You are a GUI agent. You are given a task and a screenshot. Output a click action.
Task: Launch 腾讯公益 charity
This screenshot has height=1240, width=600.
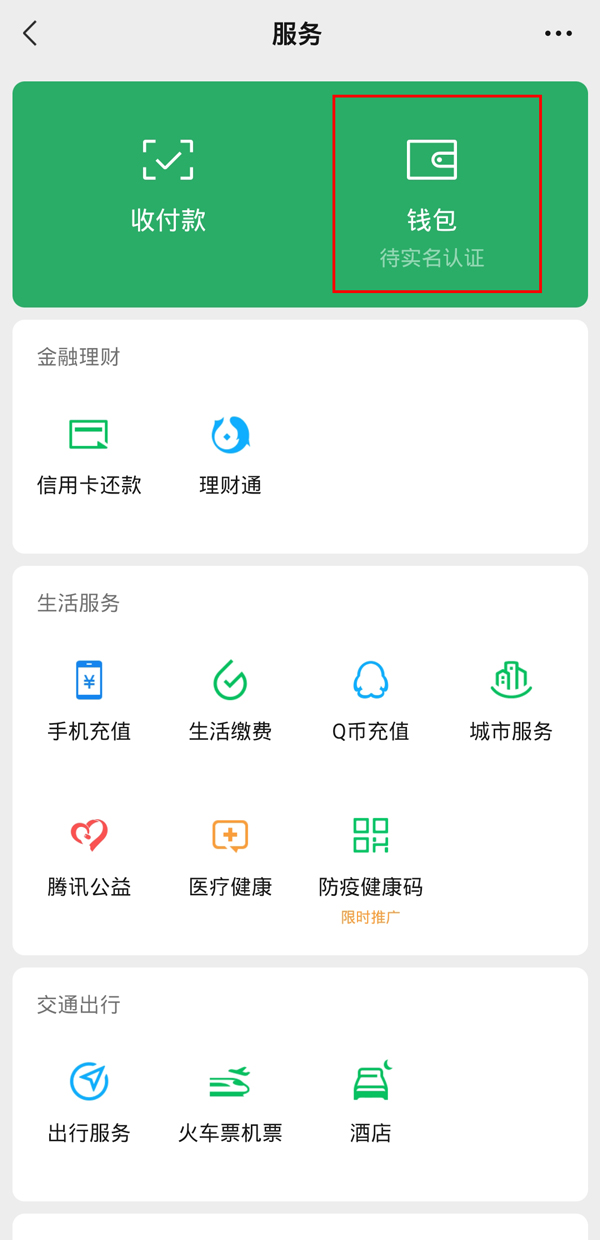click(x=89, y=857)
